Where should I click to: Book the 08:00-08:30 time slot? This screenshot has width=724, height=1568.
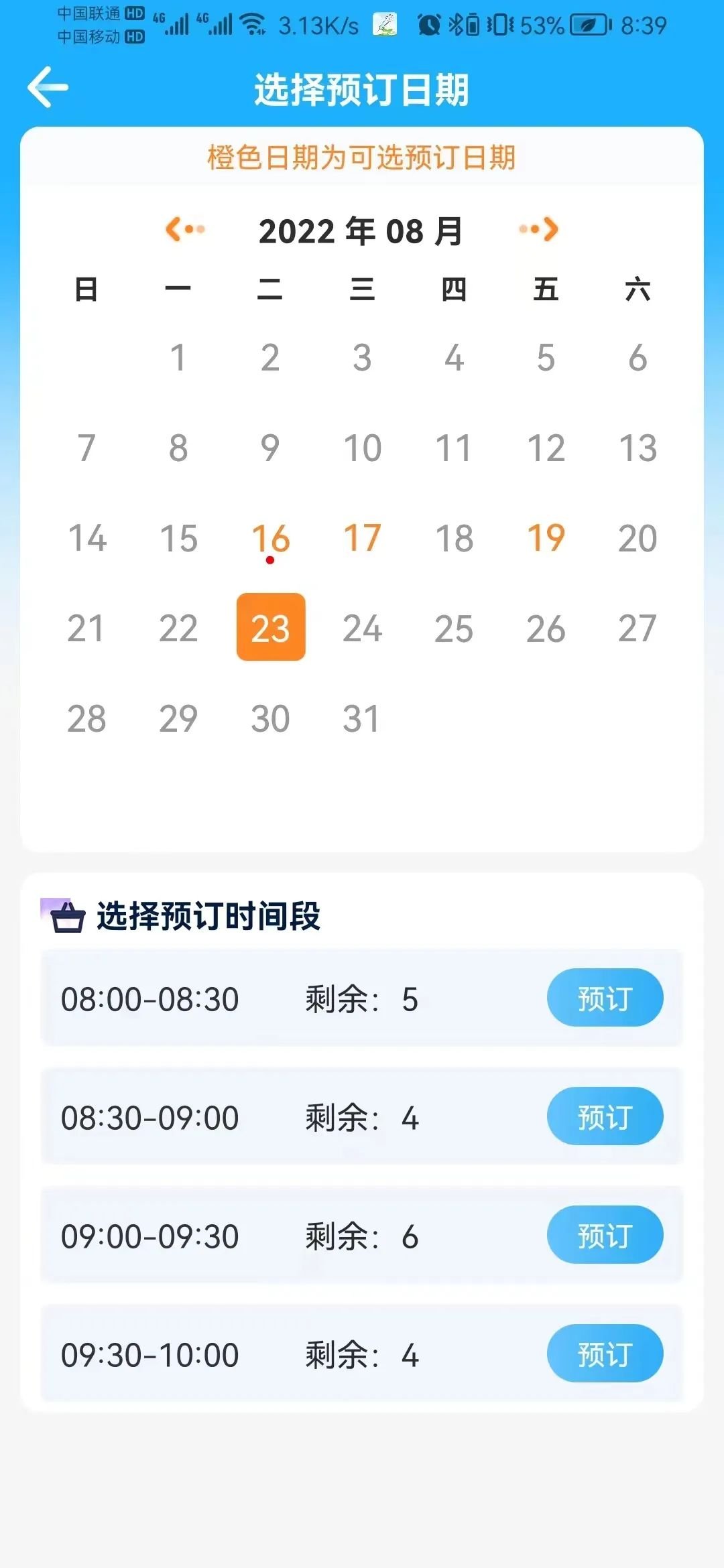605,998
